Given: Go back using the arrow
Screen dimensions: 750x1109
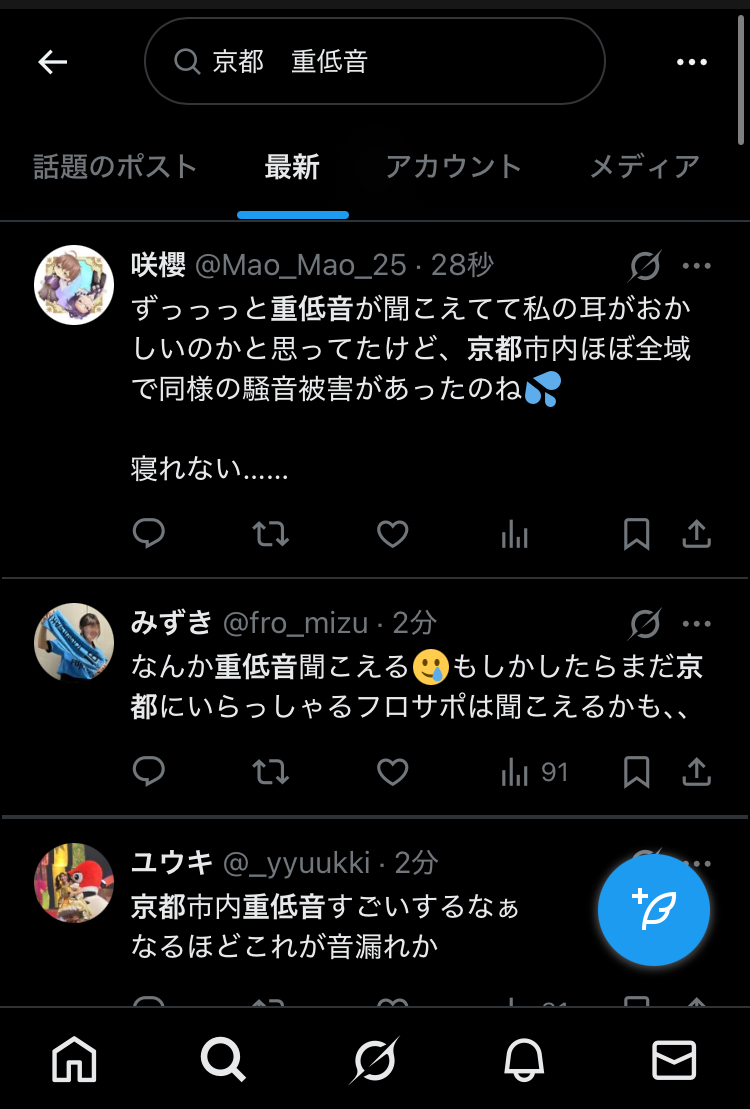Looking at the screenshot, I should pos(52,62).
